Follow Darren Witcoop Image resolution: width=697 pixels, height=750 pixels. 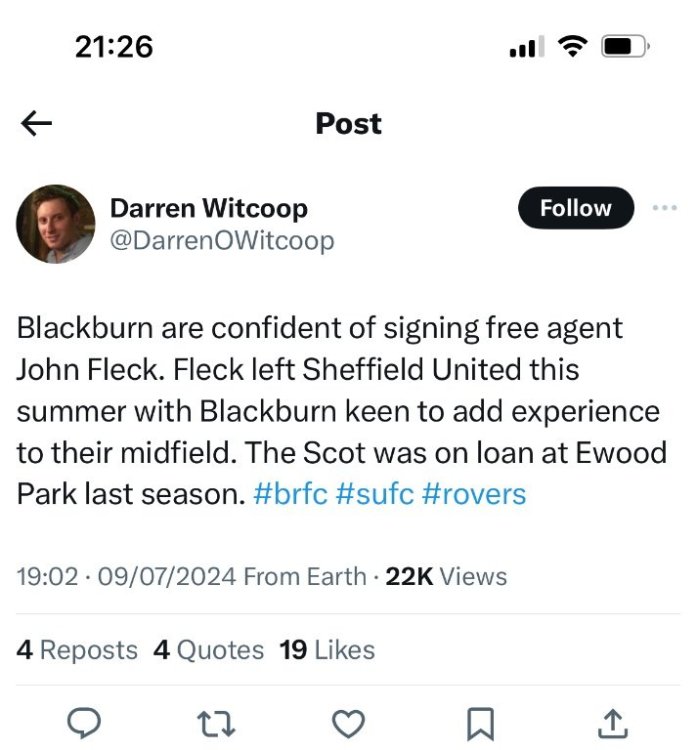pos(575,208)
